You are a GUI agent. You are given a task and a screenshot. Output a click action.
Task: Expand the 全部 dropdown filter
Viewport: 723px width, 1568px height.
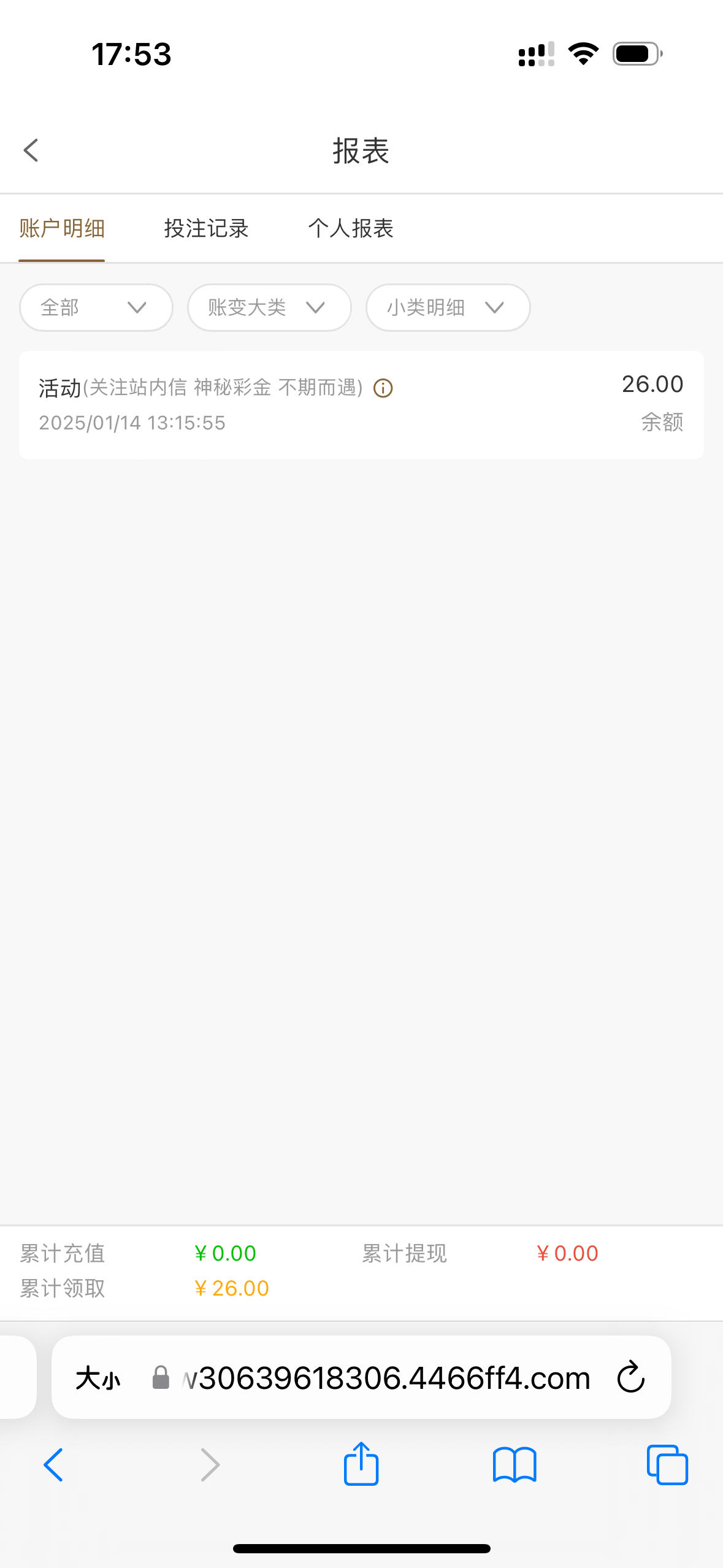click(96, 307)
